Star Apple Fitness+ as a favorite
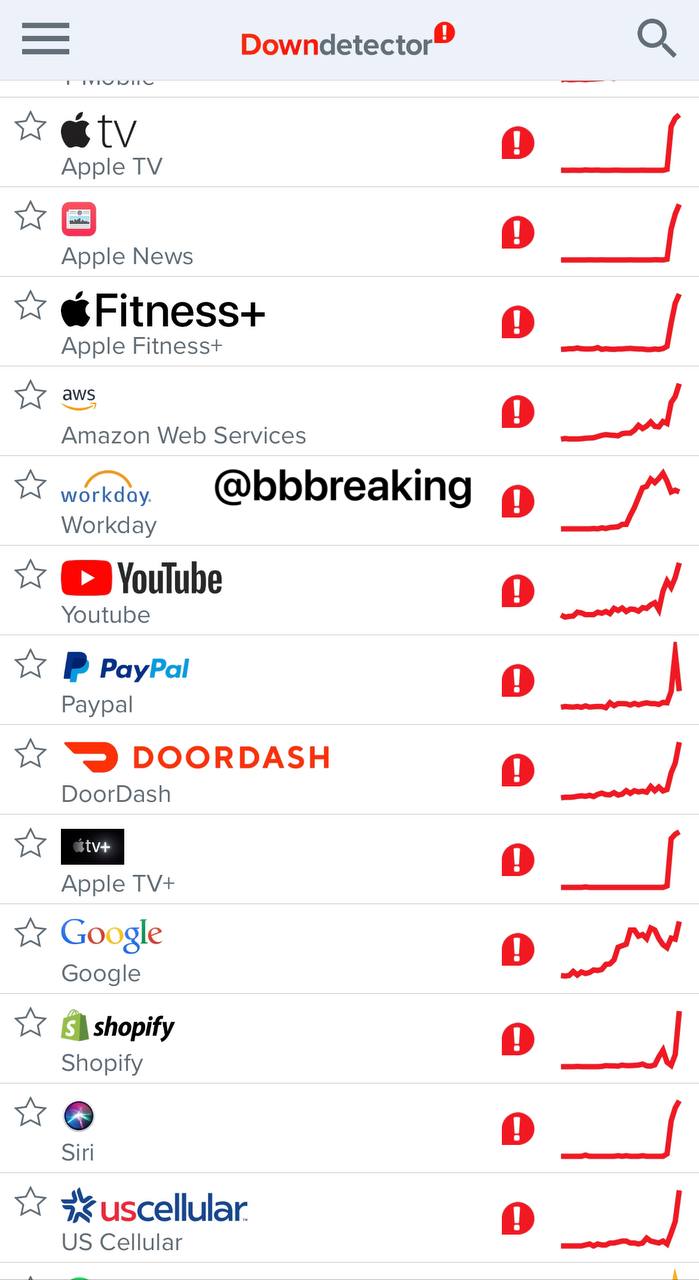 (x=31, y=306)
